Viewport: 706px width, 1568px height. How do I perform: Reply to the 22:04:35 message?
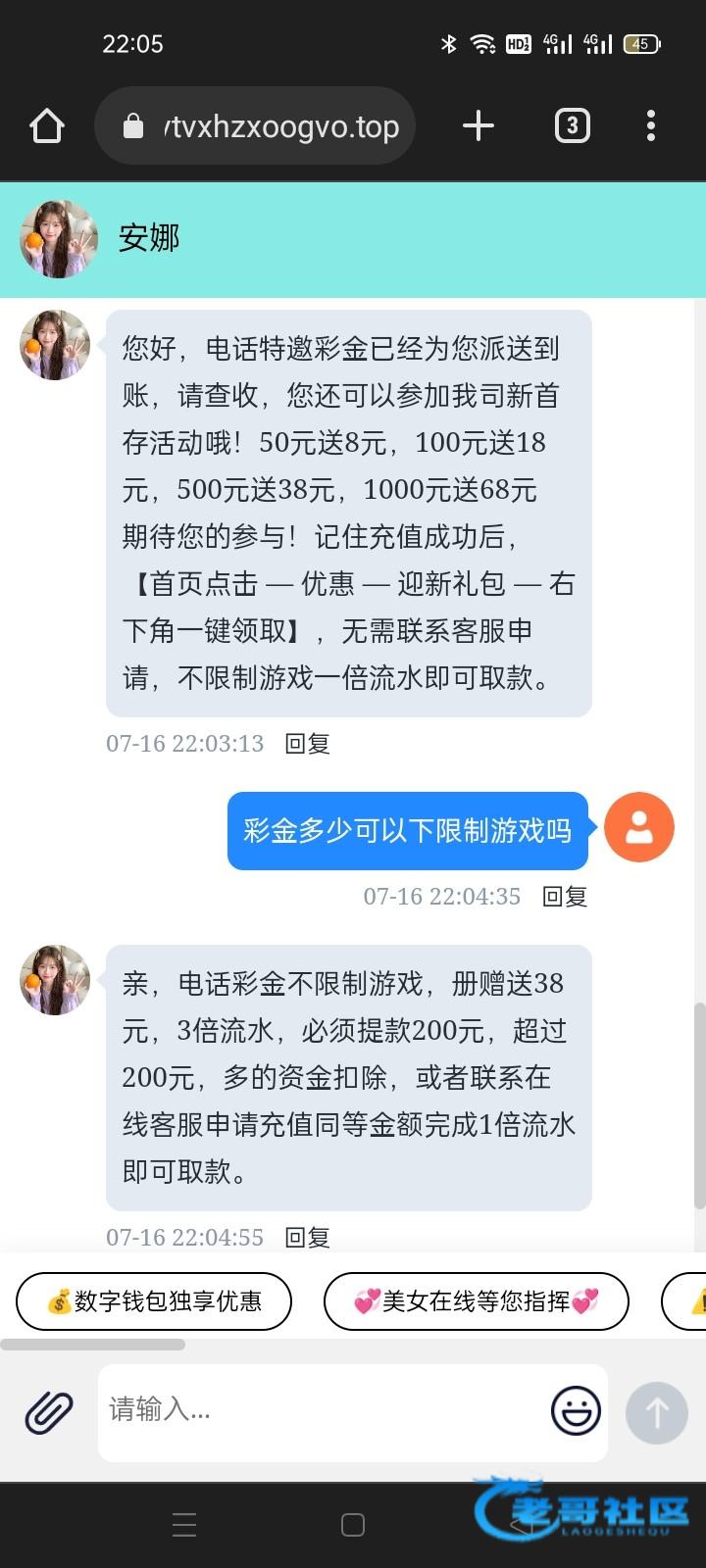[x=565, y=897]
